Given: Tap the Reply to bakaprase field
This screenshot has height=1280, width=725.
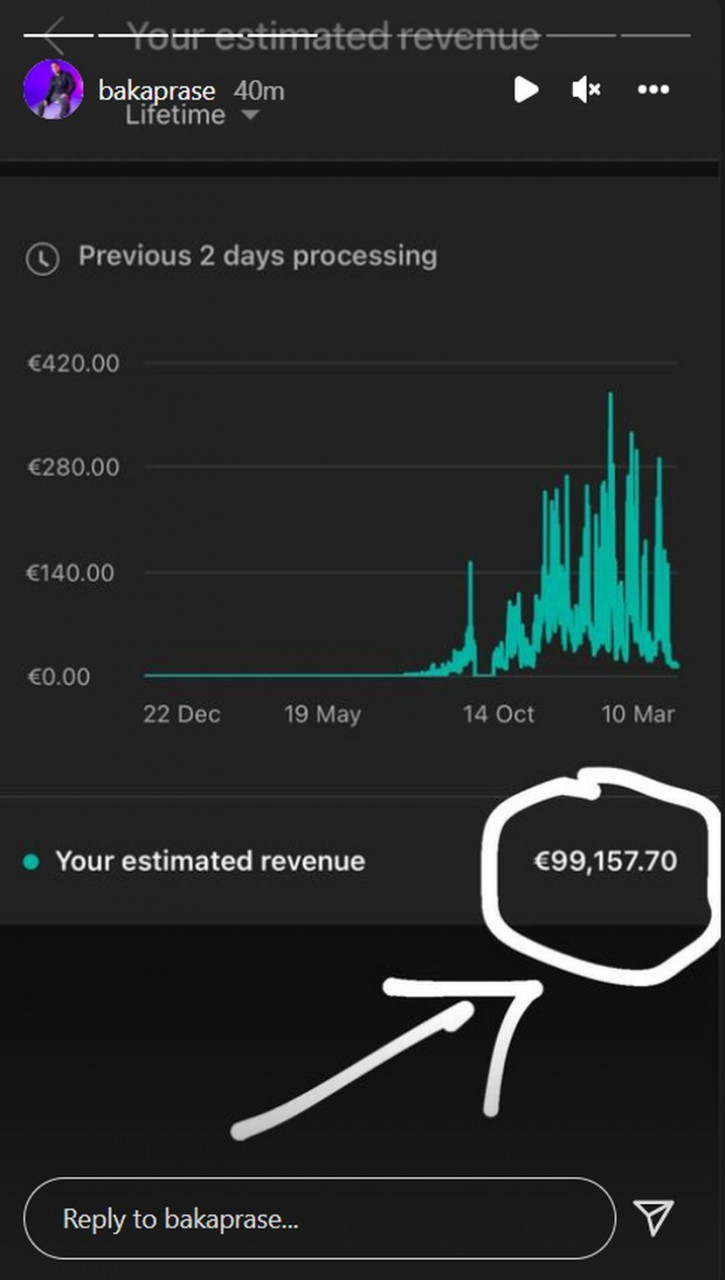Looking at the screenshot, I should [x=318, y=1218].
